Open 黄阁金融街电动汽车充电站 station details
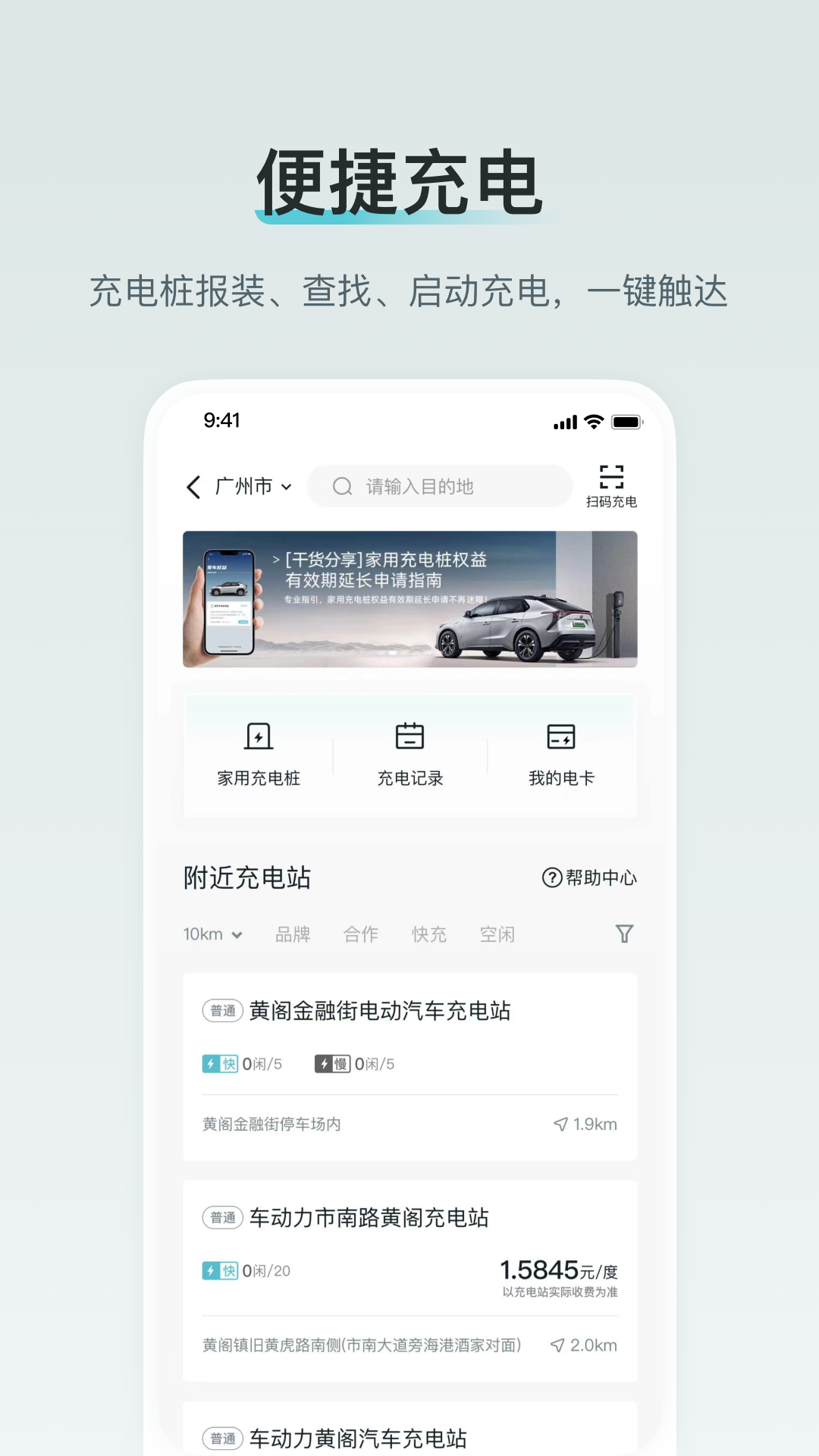The image size is (819, 1456). click(381, 1011)
